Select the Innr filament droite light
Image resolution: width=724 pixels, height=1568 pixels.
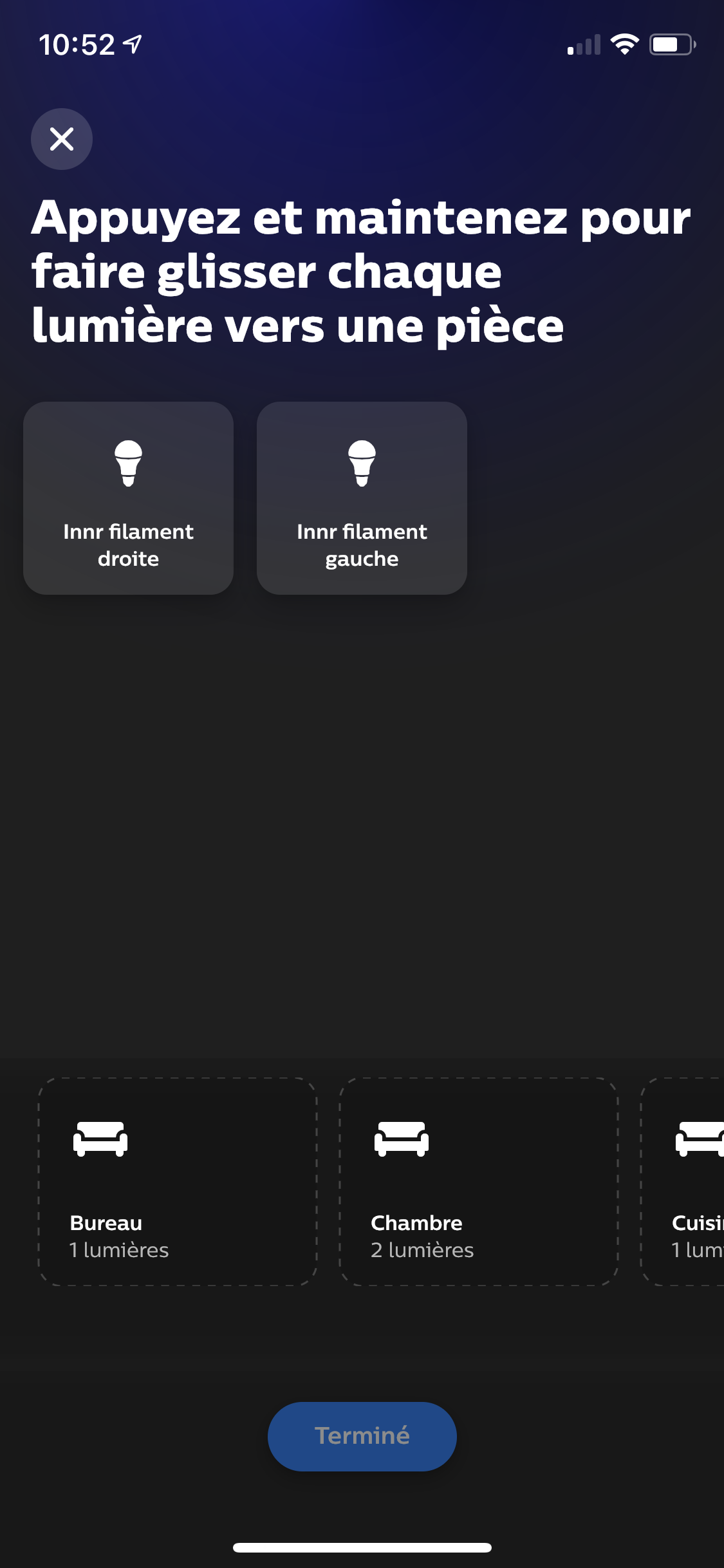pos(128,498)
